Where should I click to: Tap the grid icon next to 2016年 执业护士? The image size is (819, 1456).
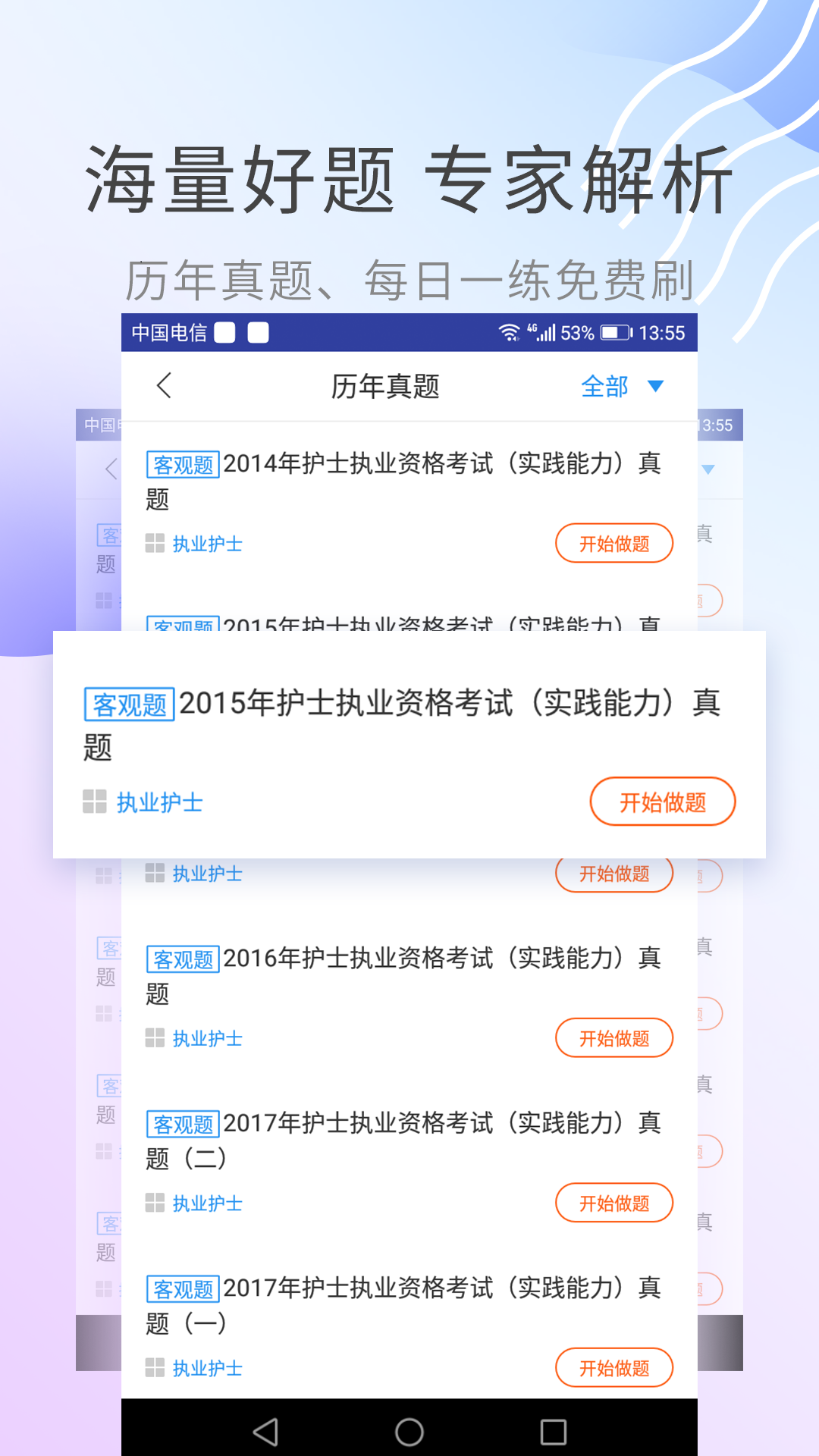pos(155,1037)
